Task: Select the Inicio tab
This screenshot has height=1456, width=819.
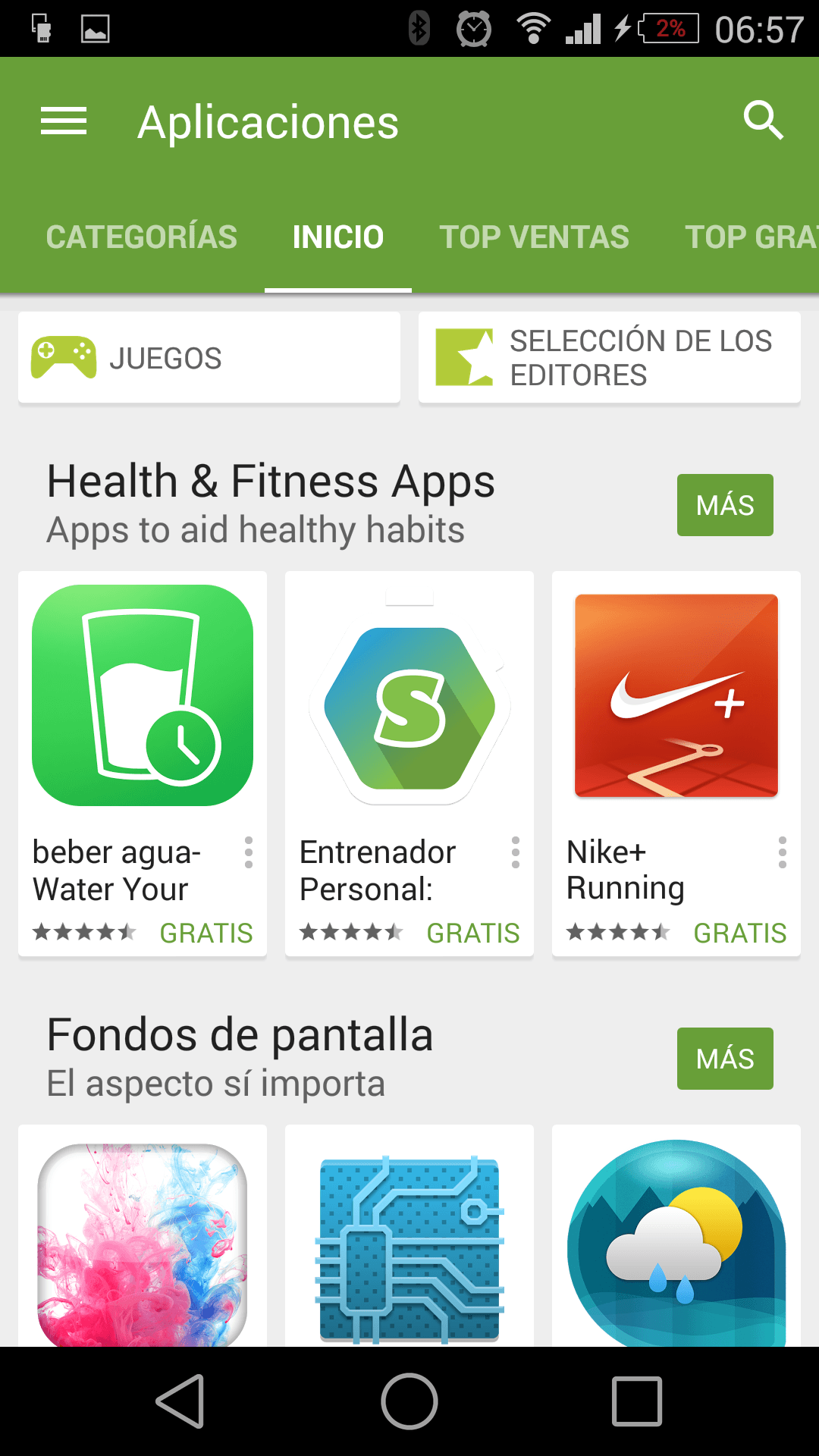Action: point(338,237)
